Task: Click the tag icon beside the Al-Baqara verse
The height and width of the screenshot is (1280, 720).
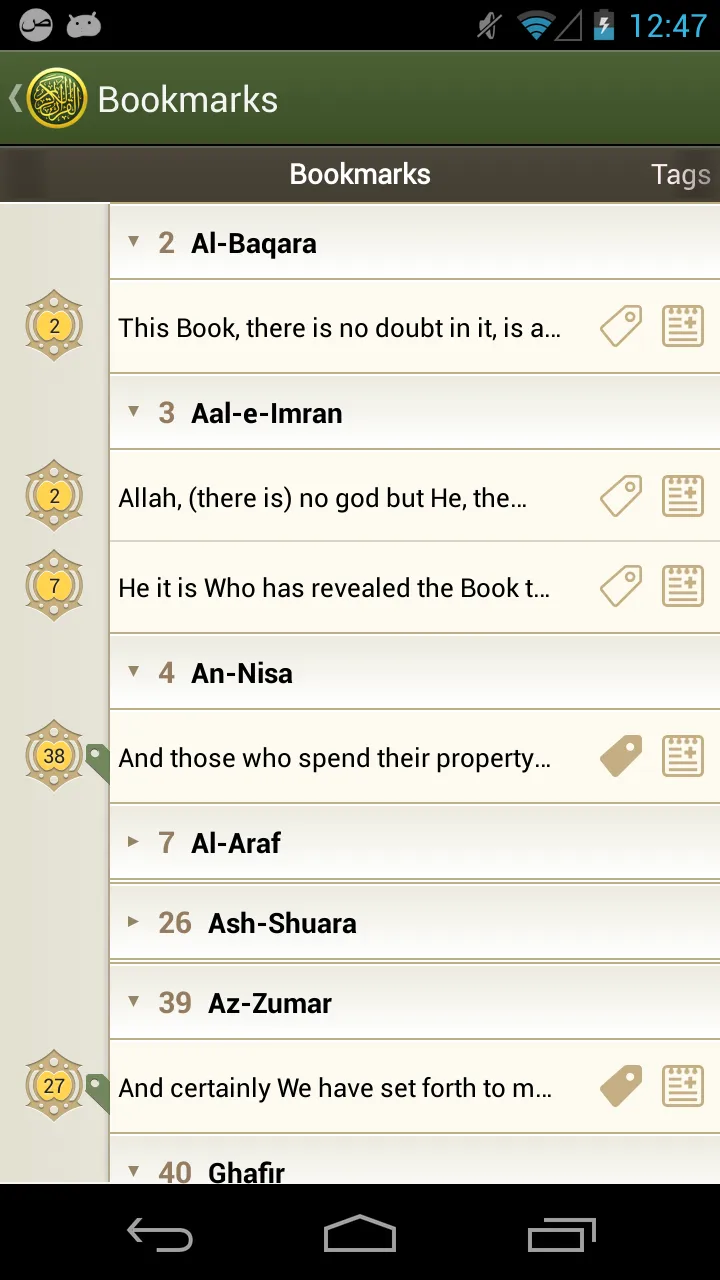Action: click(x=620, y=326)
